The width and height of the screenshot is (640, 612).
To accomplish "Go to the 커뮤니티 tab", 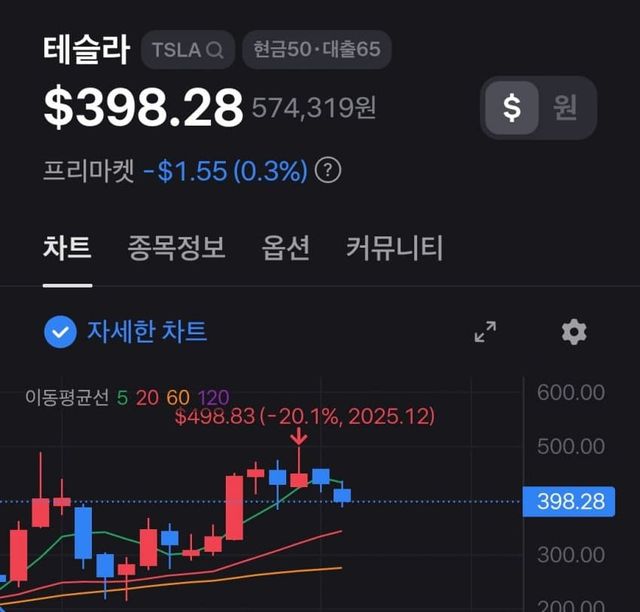I will coord(394,247).
